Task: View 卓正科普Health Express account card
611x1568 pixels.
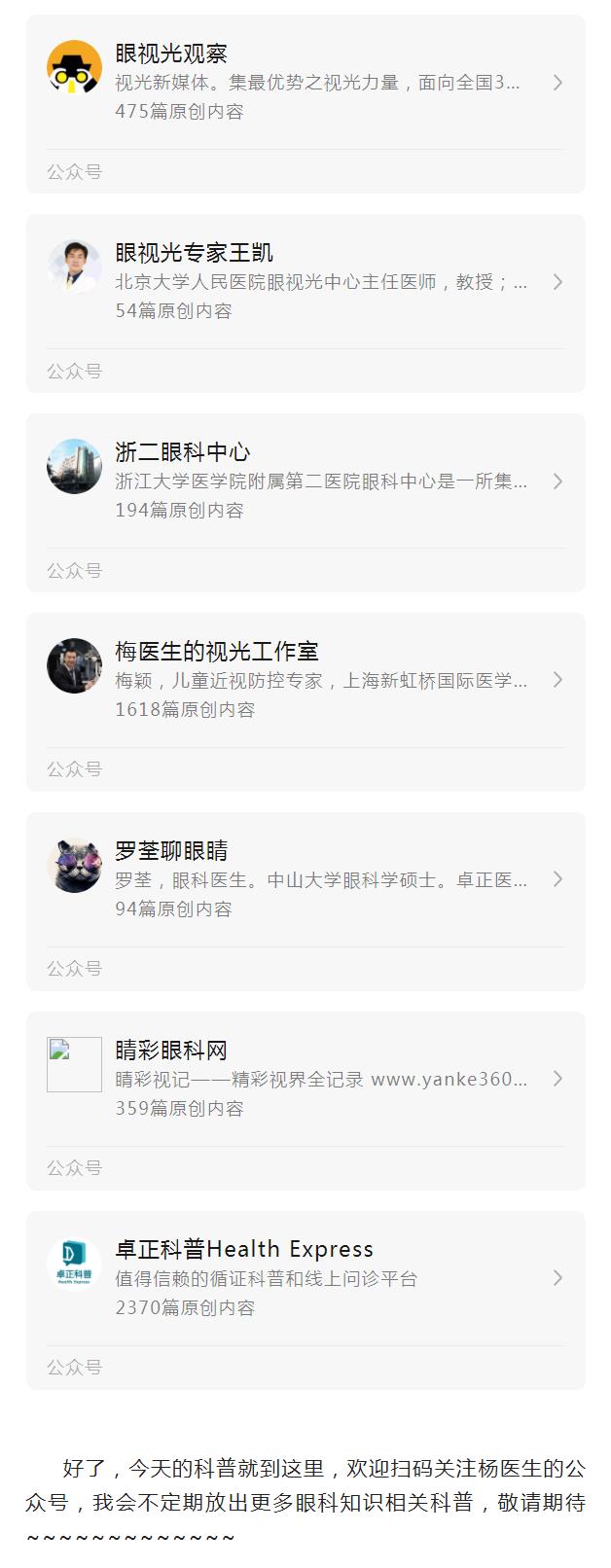Action: click(x=305, y=1278)
